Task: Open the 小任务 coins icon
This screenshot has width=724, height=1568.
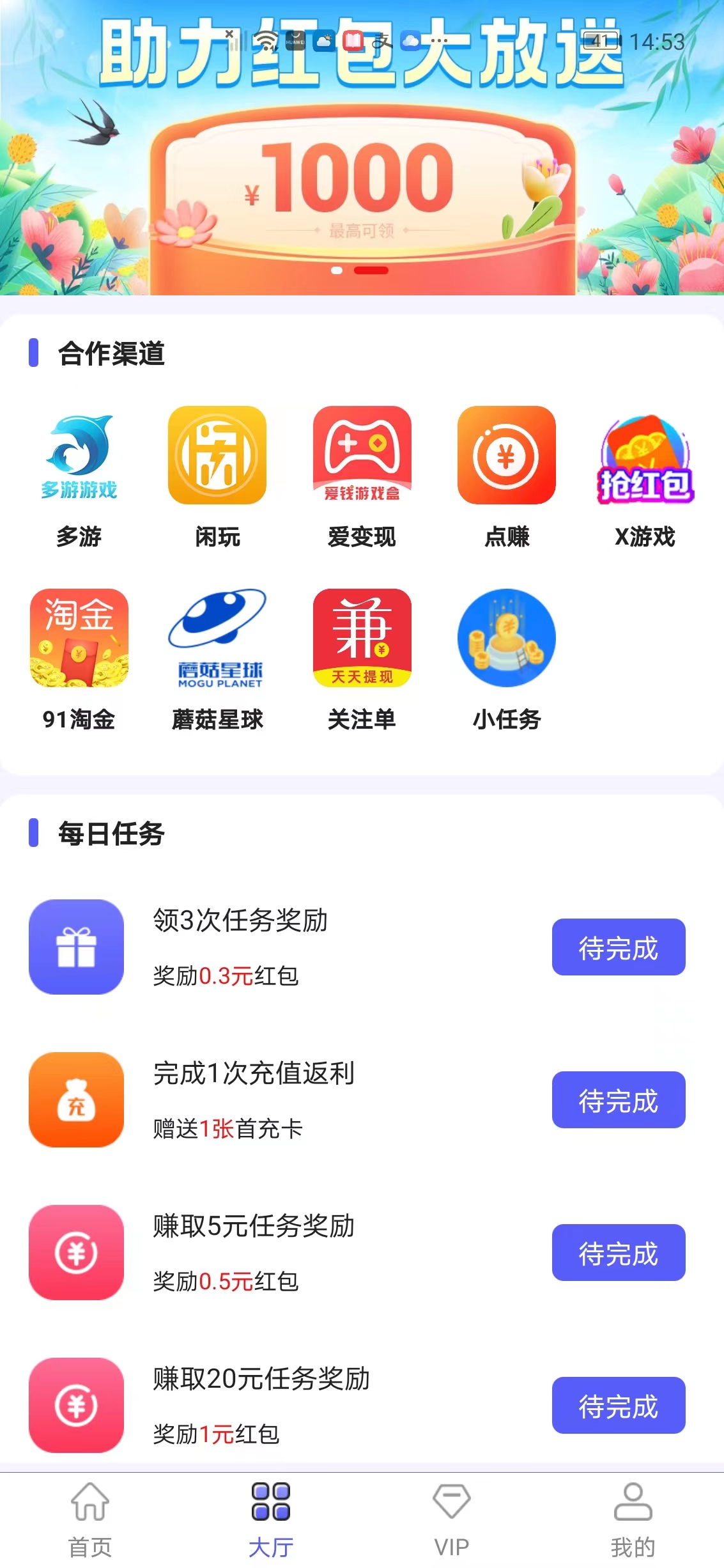Action: tap(506, 639)
